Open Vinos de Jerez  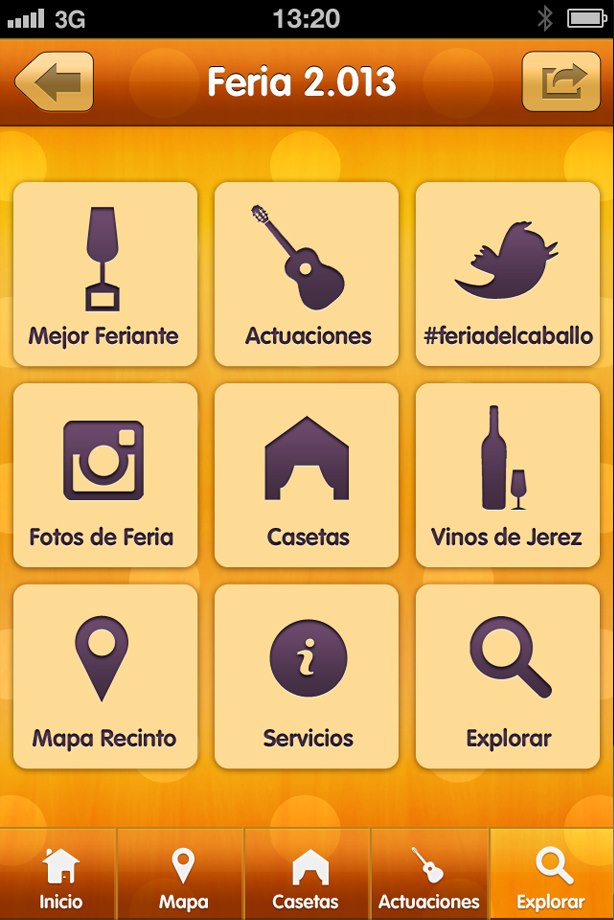[x=508, y=475]
